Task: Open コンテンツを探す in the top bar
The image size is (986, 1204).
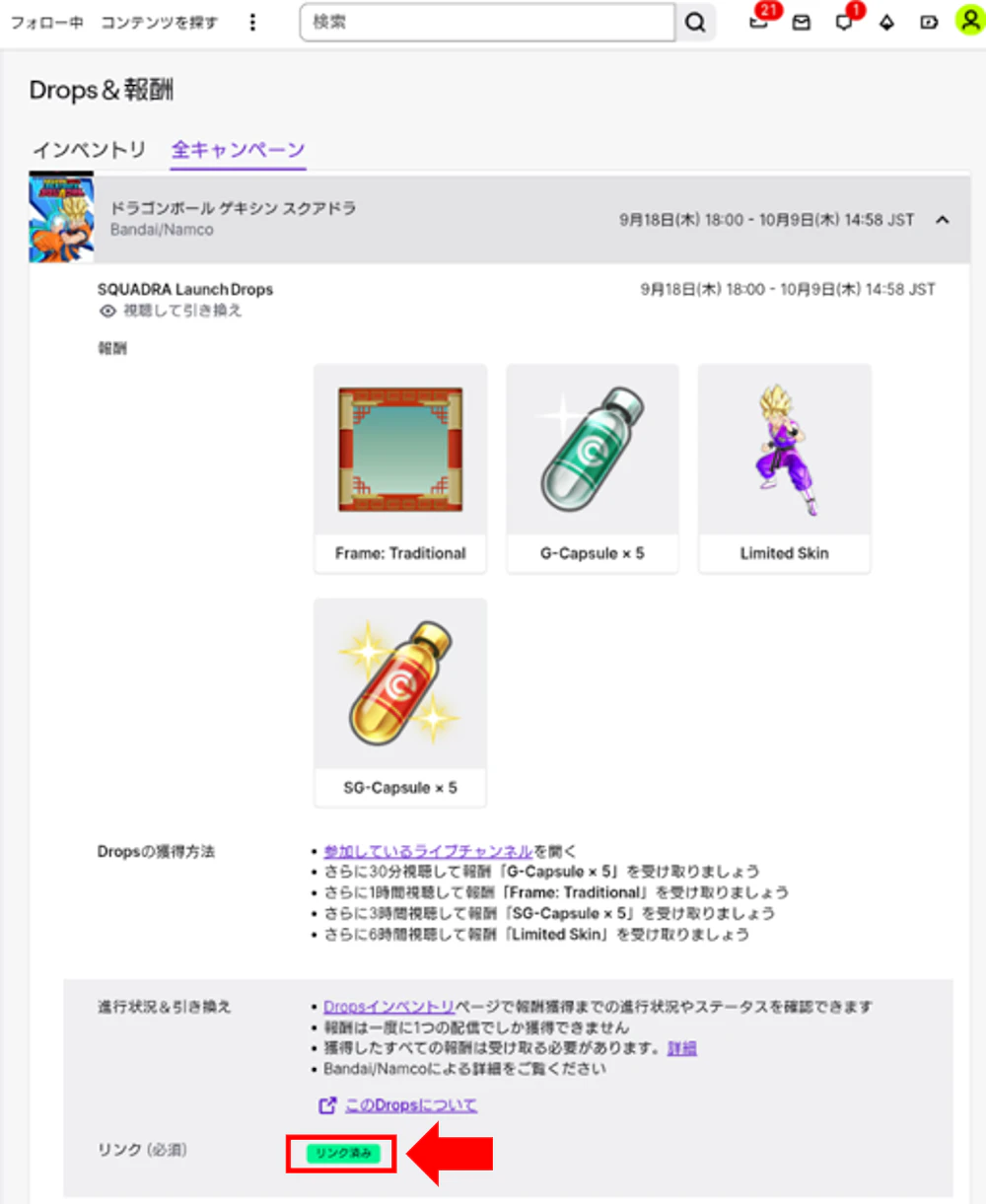Action: (x=159, y=22)
